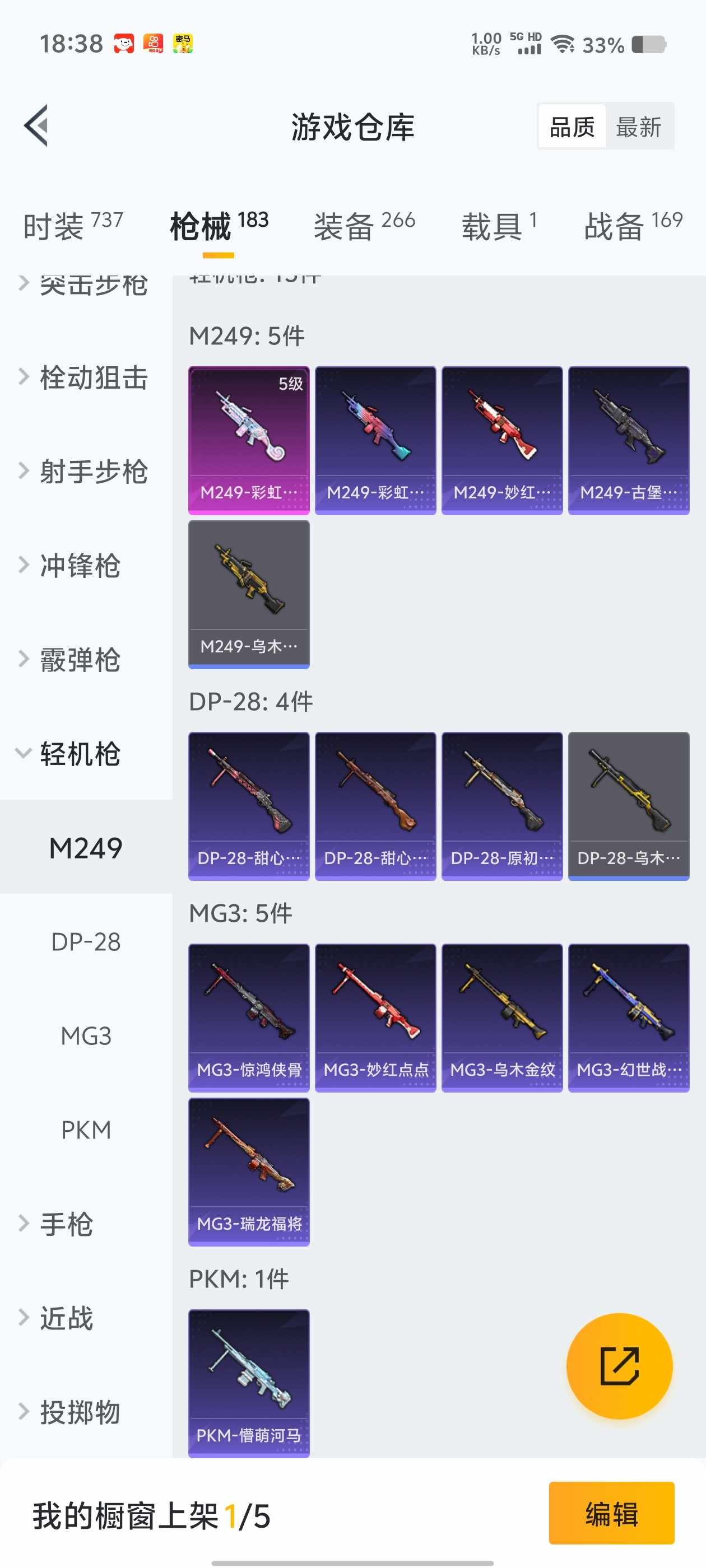The height and width of the screenshot is (1568, 706).
Task: Open the 载具 tab
Action: click(x=498, y=226)
